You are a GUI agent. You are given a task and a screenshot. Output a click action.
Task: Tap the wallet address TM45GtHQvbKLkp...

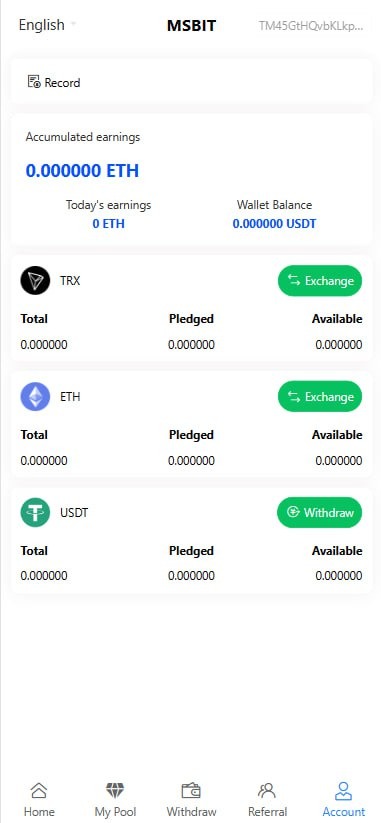310,25
